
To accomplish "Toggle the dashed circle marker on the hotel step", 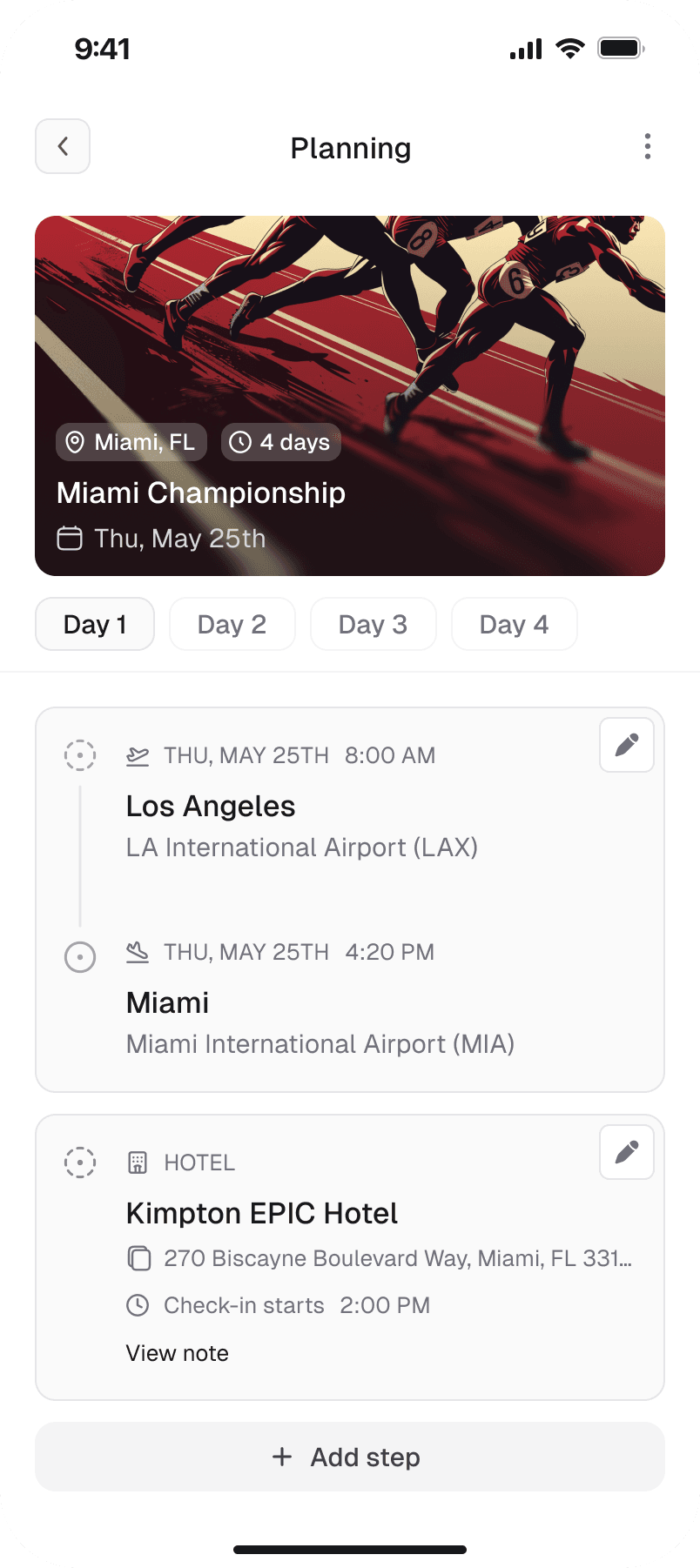I will point(80,1162).
